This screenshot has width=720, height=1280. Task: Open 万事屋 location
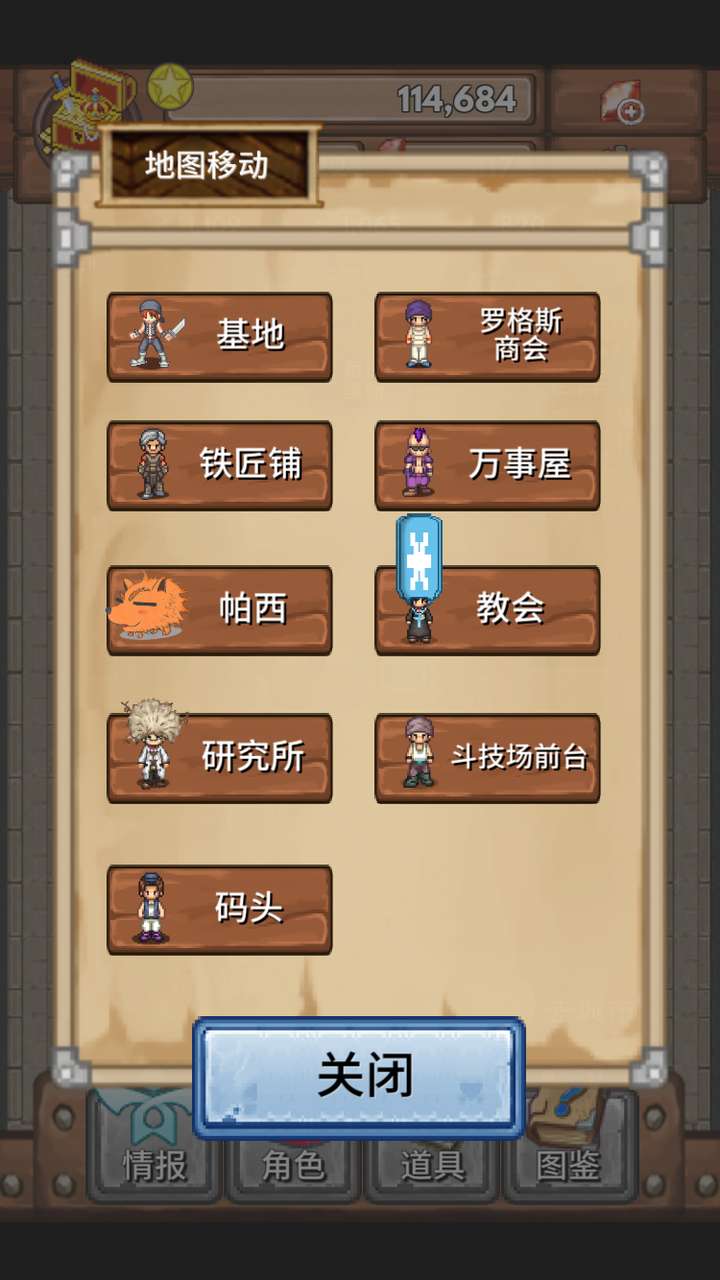click(487, 465)
